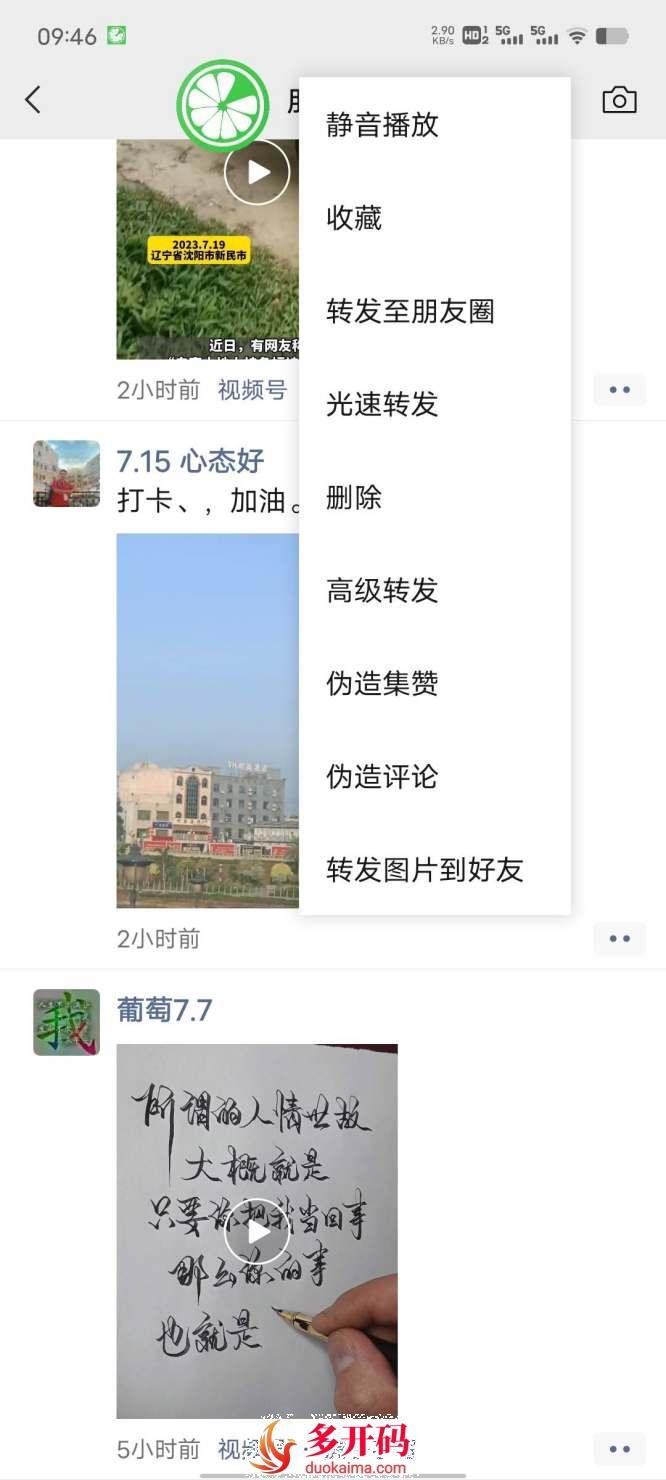Viewport: 666px width, 1480px height.
Task: Open the 视频号 link under the grass video
Action: (x=252, y=390)
